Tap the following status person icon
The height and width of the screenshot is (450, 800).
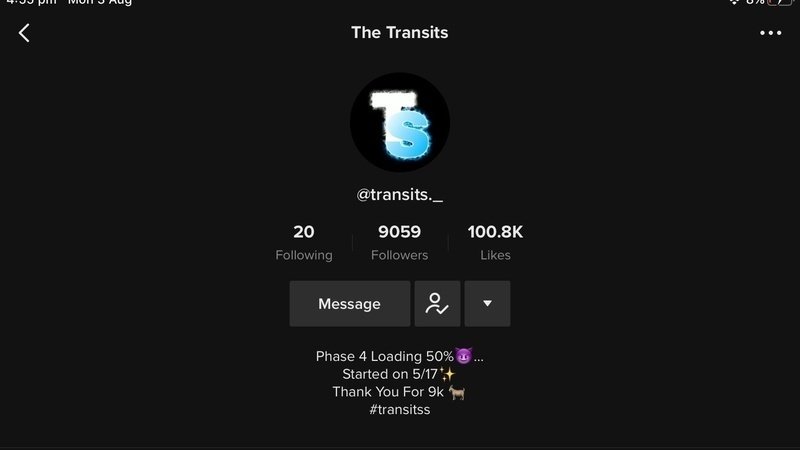[x=437, y=304]
